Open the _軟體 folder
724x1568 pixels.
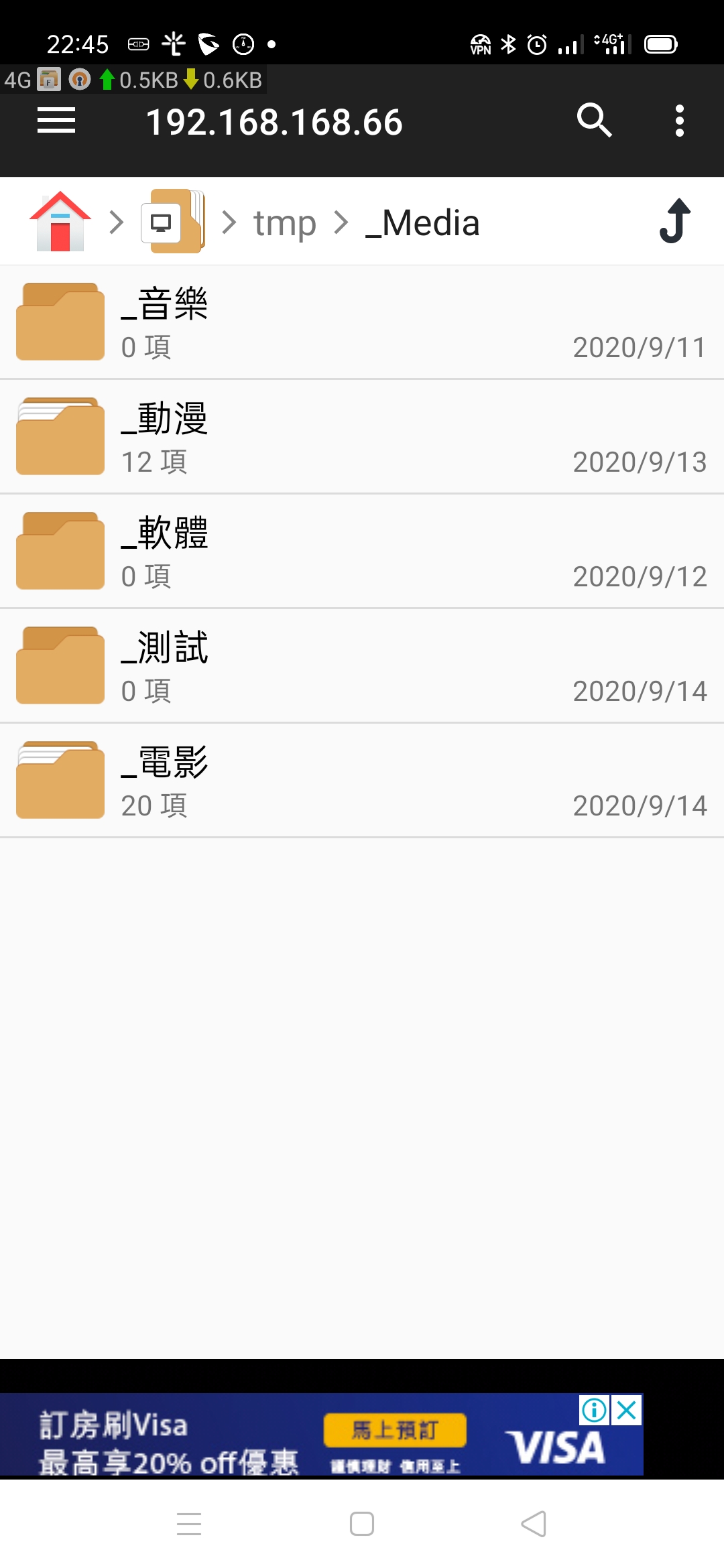362,551
